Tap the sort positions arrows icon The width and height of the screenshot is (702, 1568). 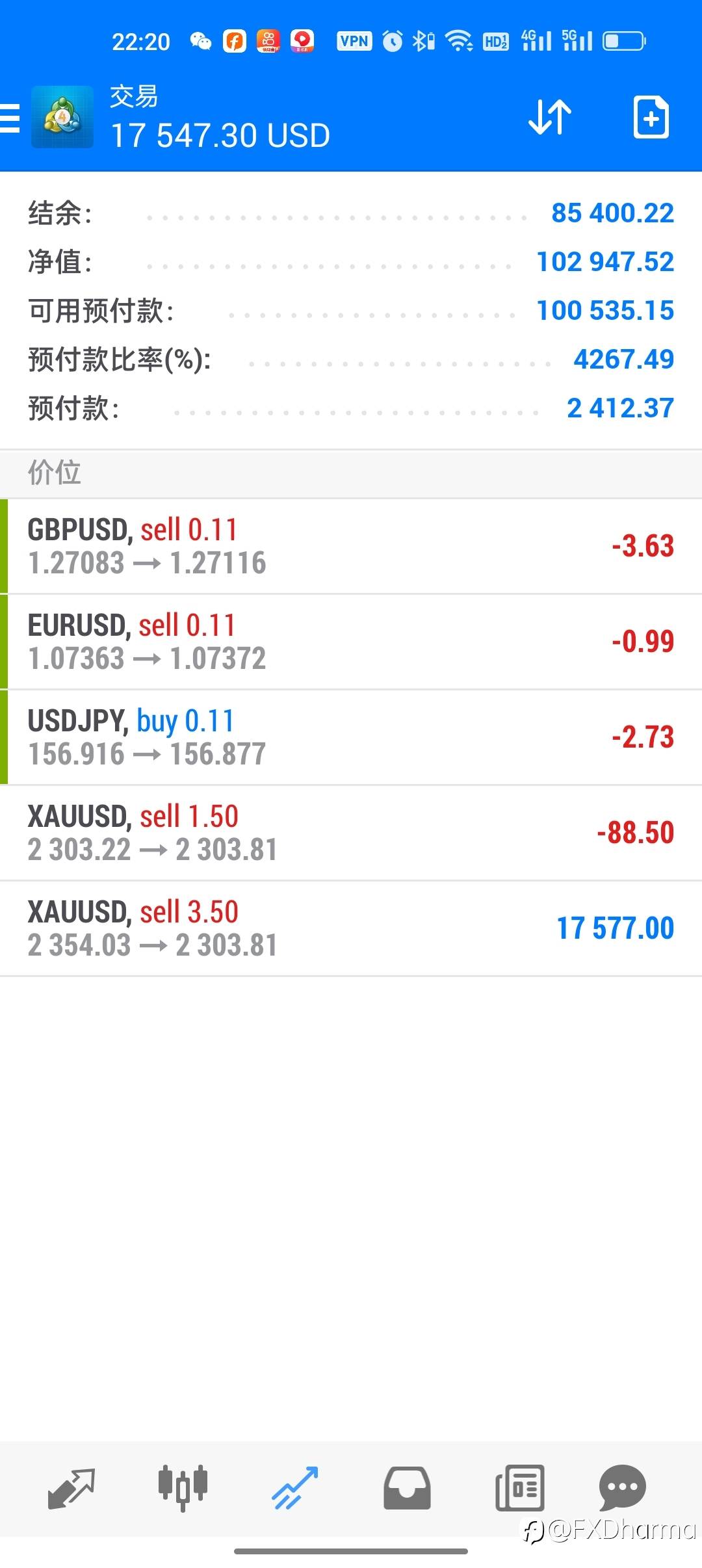point(549,118)
